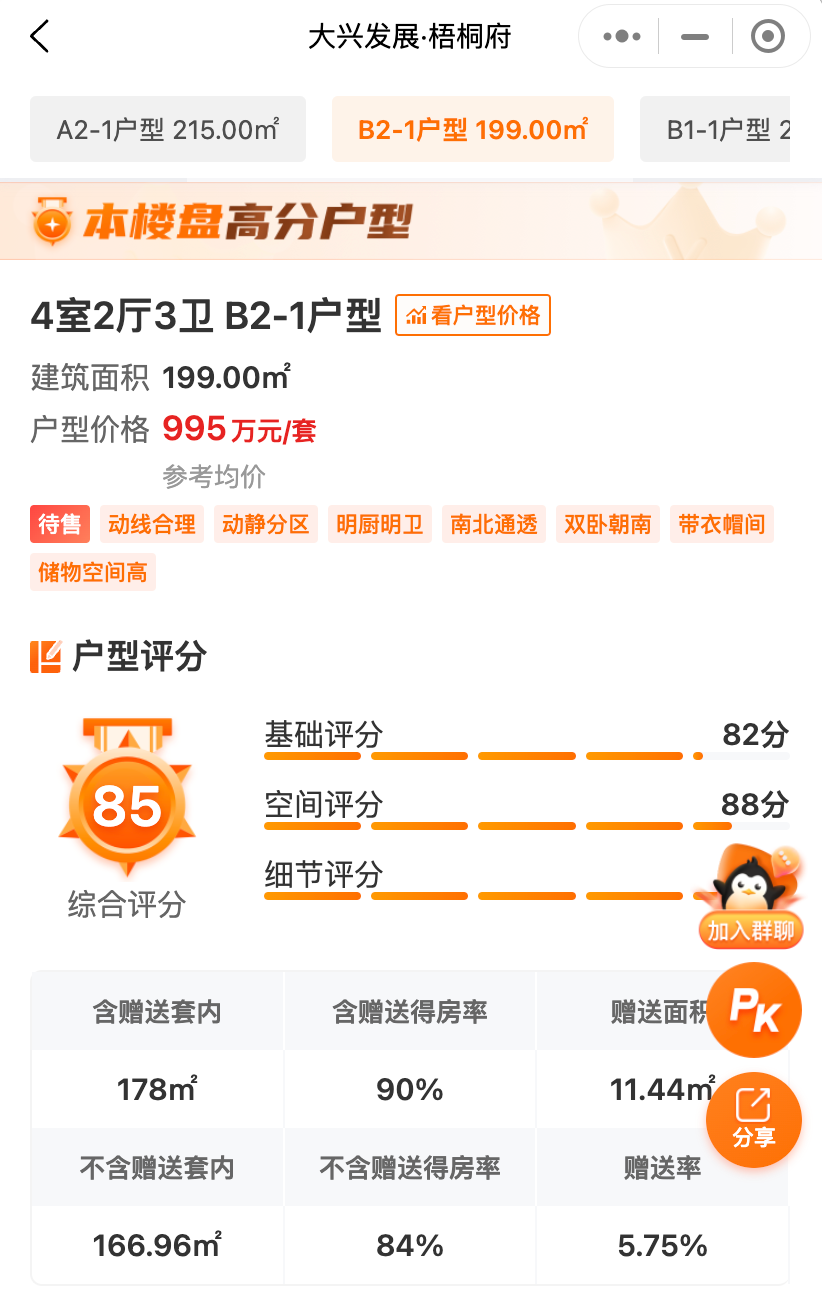
Task: Switch to the B1-1户型 tab
Action: (726, 129)
